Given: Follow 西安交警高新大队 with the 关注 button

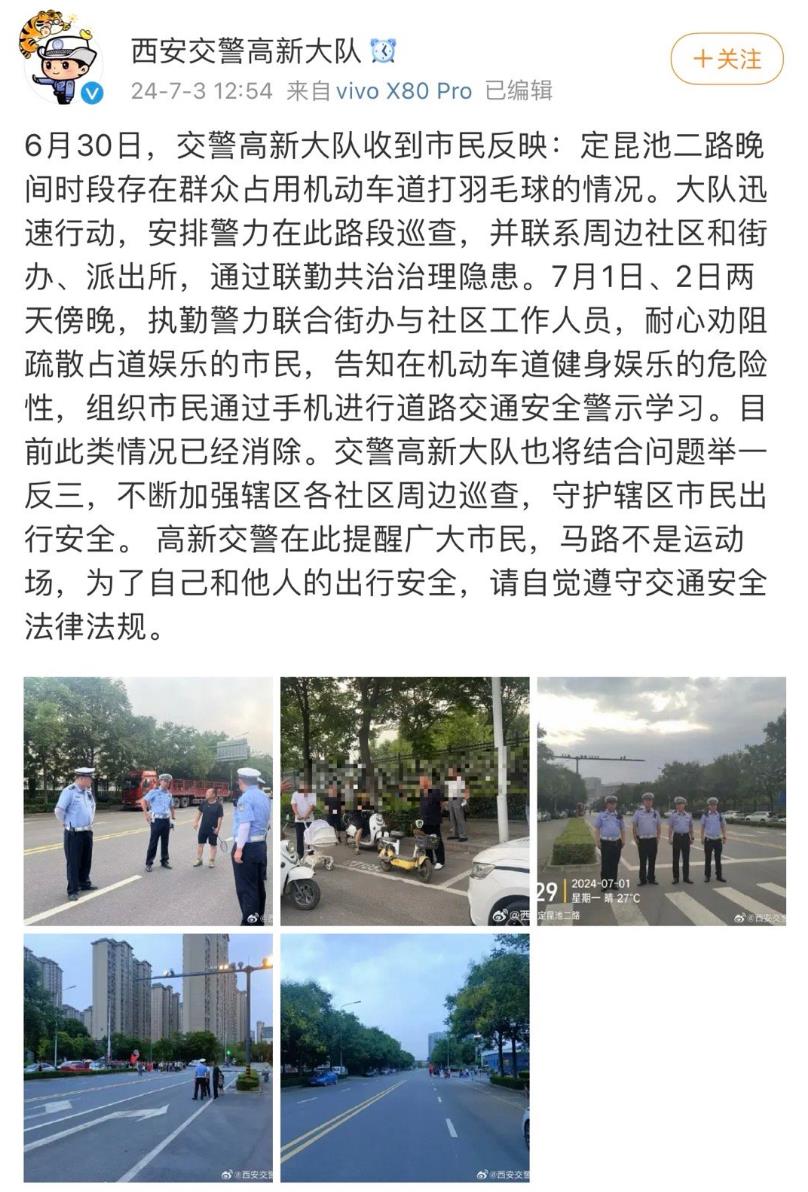Looking at the screenshot, I should [727, 58].
